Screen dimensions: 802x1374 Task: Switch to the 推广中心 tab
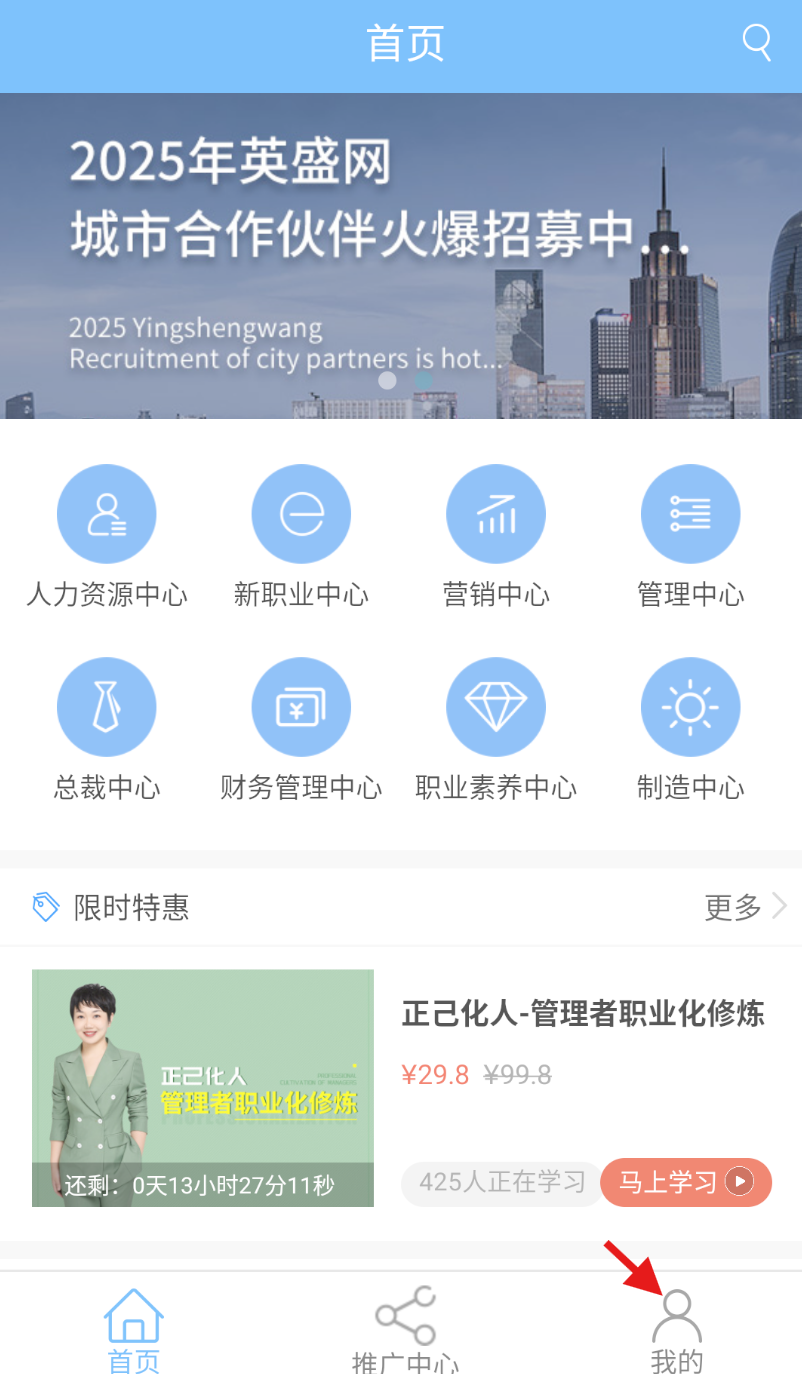[405, 1329]
